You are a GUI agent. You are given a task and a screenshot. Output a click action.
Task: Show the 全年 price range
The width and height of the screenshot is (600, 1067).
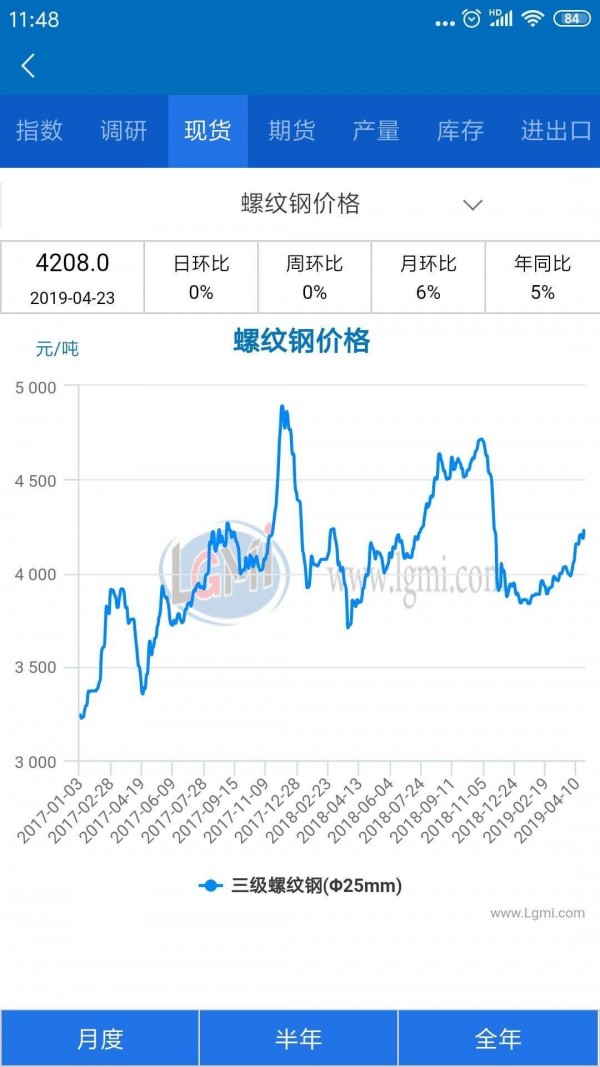coord(498,1038)
